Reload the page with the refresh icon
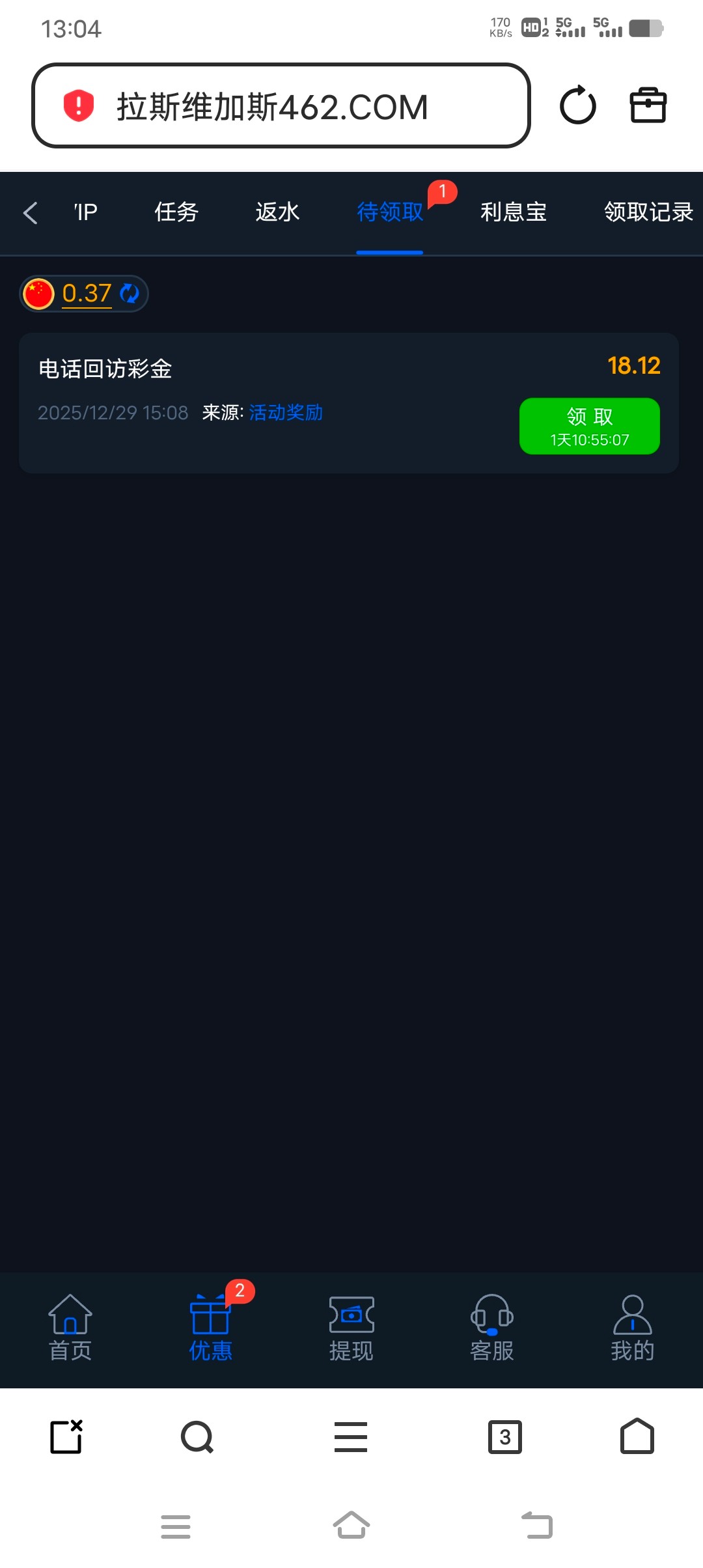 point(577,105)
